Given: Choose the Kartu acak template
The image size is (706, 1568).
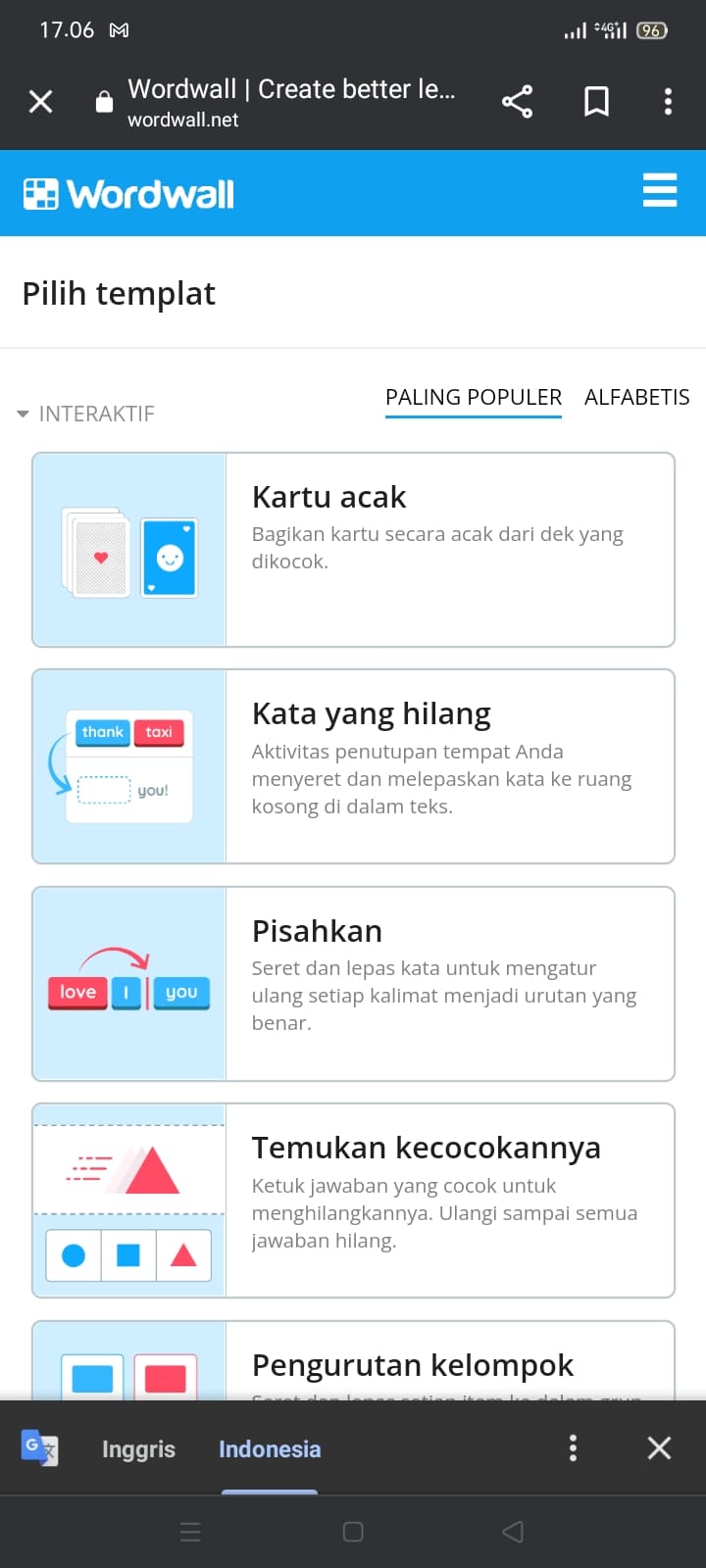Looking at the screenshot, I should [353, 550].
